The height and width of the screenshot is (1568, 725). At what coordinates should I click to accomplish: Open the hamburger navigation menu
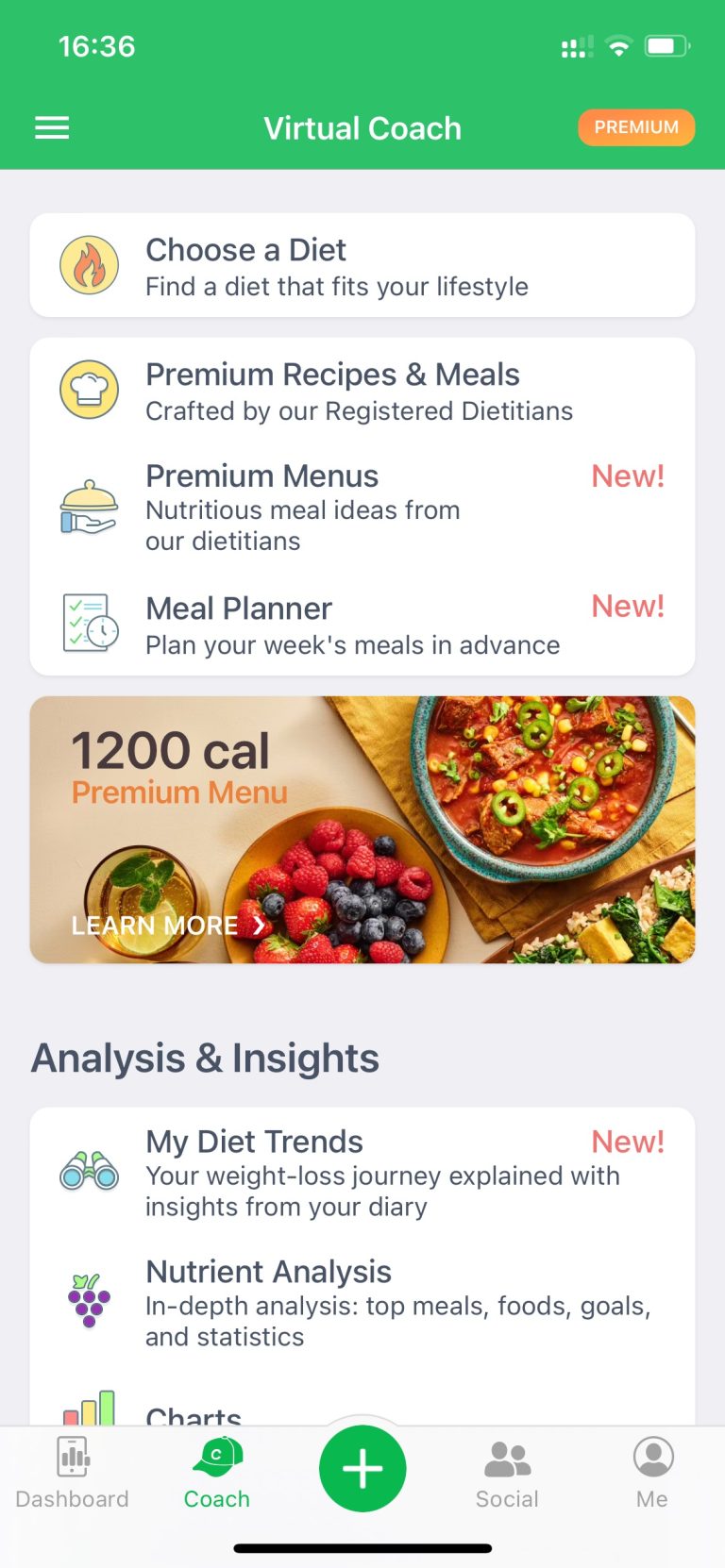pyautogui.click(x=51, y=127)
